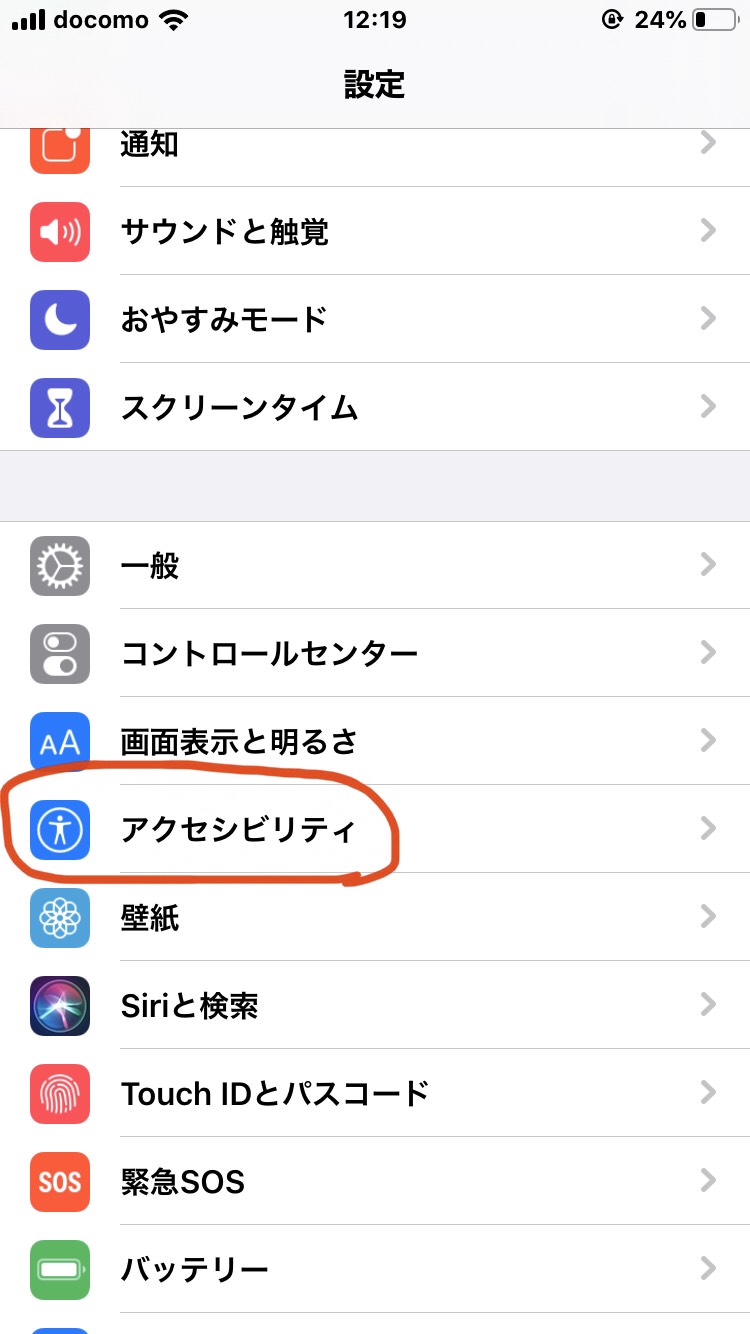Open 画面表示と明るさ settings
The image size is (750, 1334).
tap(375, 741)
